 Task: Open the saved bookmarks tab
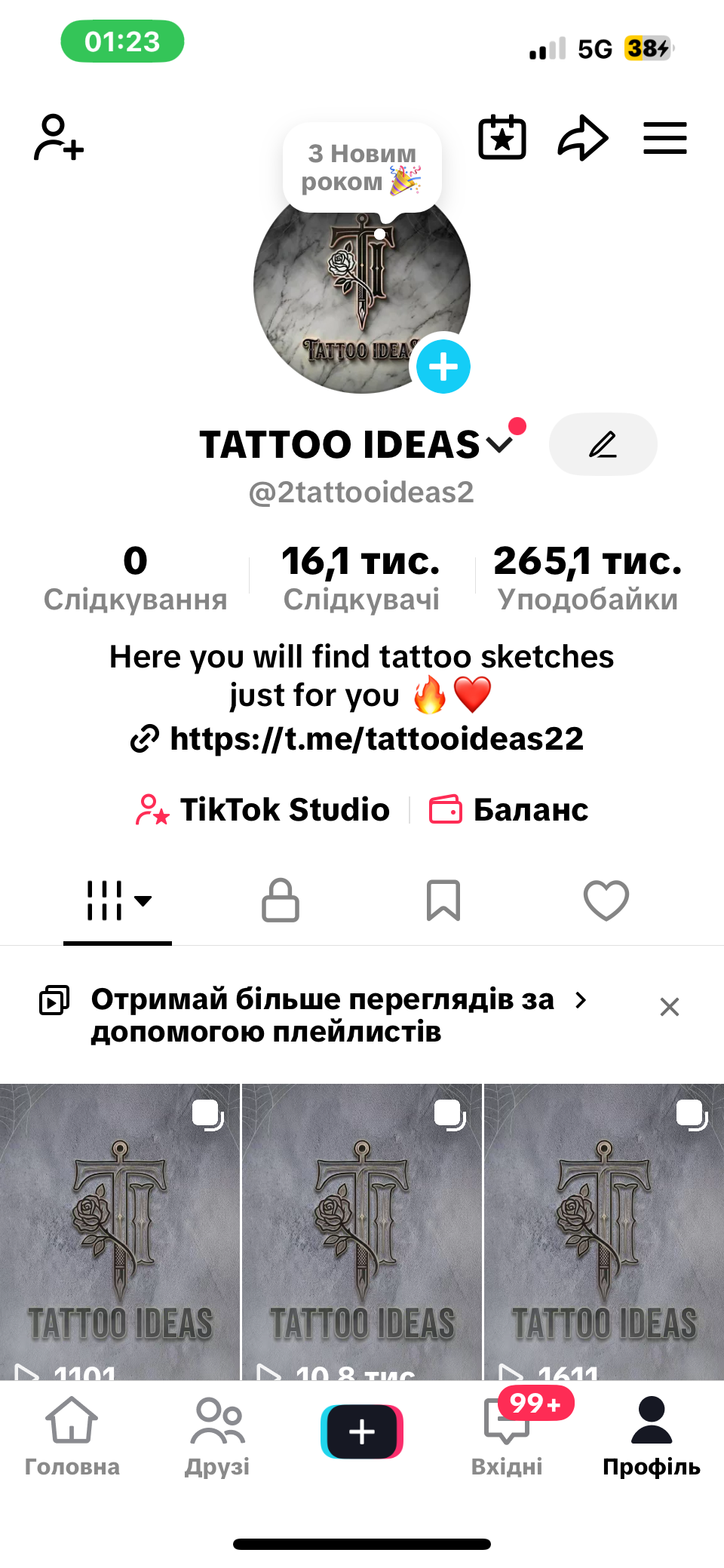click(x=443, y=901)
